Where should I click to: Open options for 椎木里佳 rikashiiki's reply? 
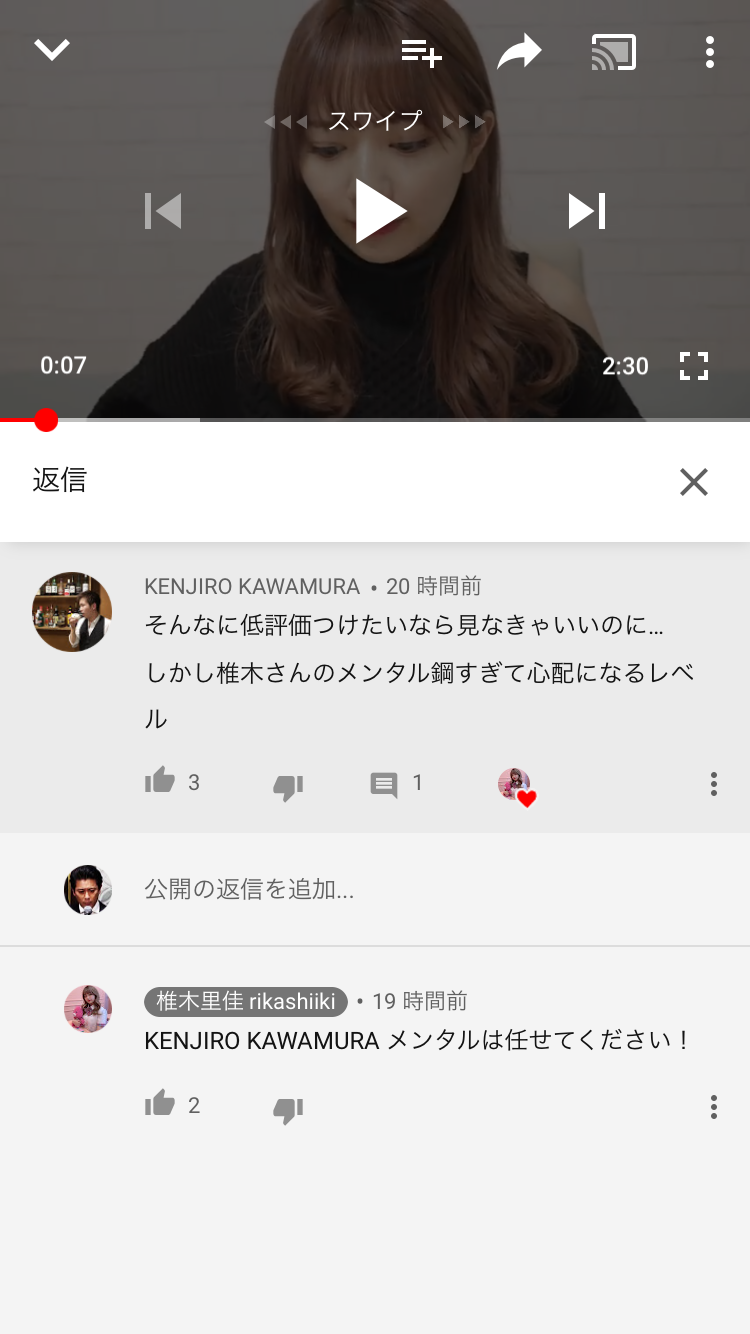click(x=713, y=1106)
